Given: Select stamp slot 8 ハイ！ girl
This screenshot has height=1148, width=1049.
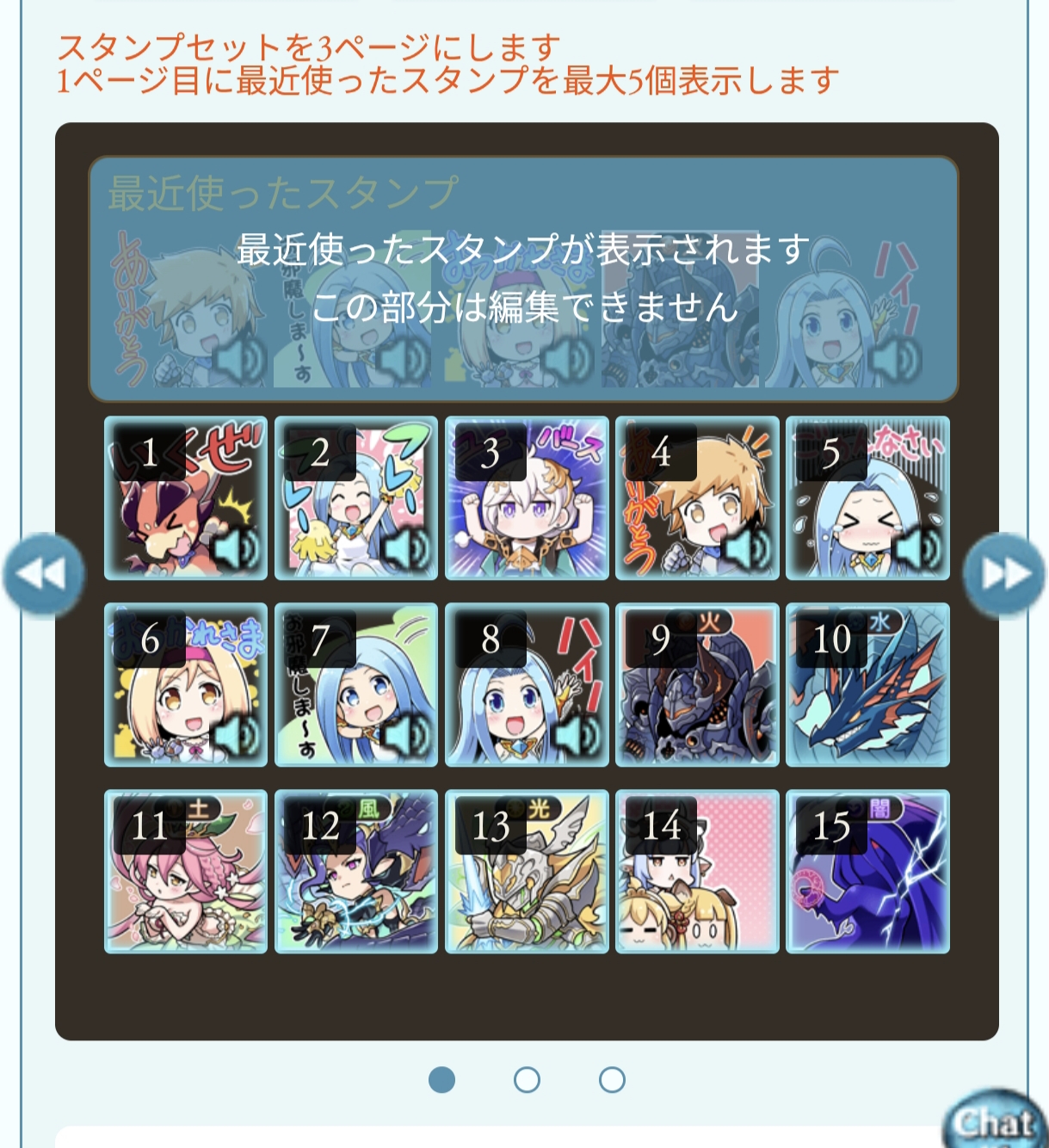Looking at the screenshot, I should click(527, 685).
